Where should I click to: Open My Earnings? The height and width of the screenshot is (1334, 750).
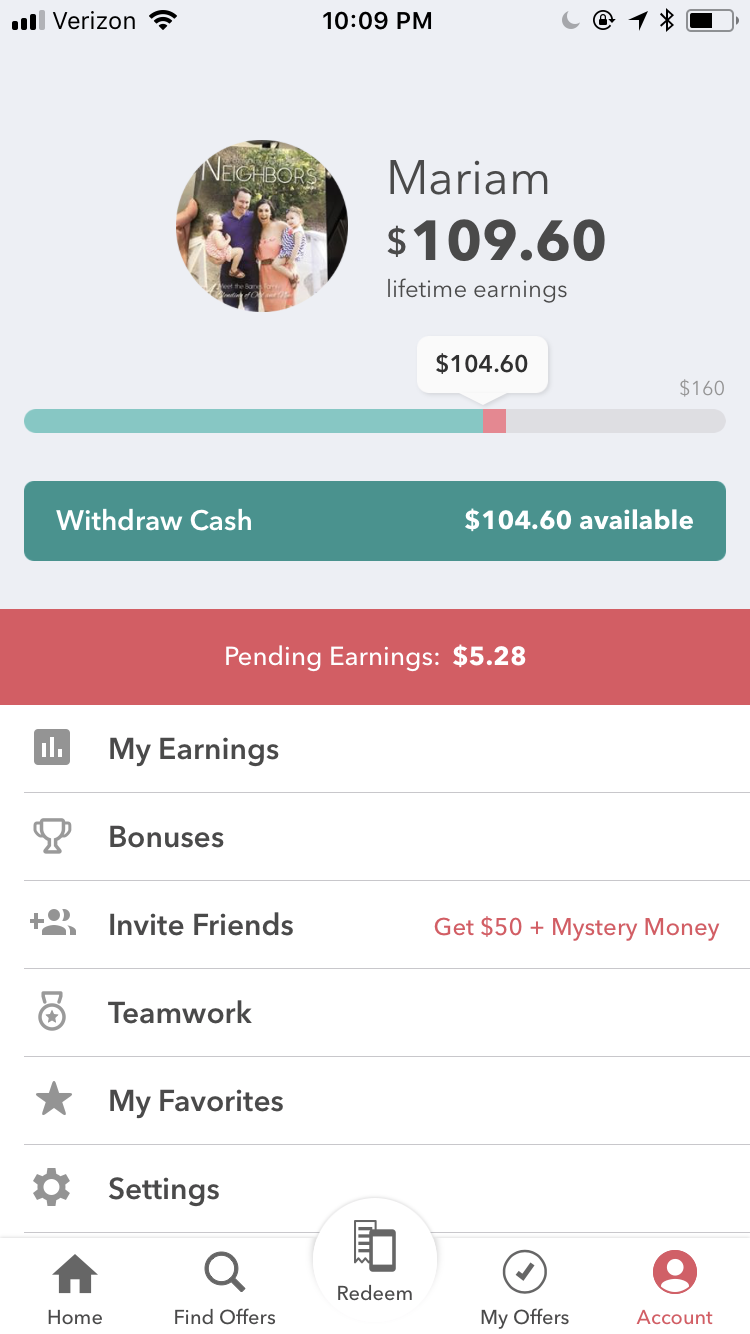(375, 749)
